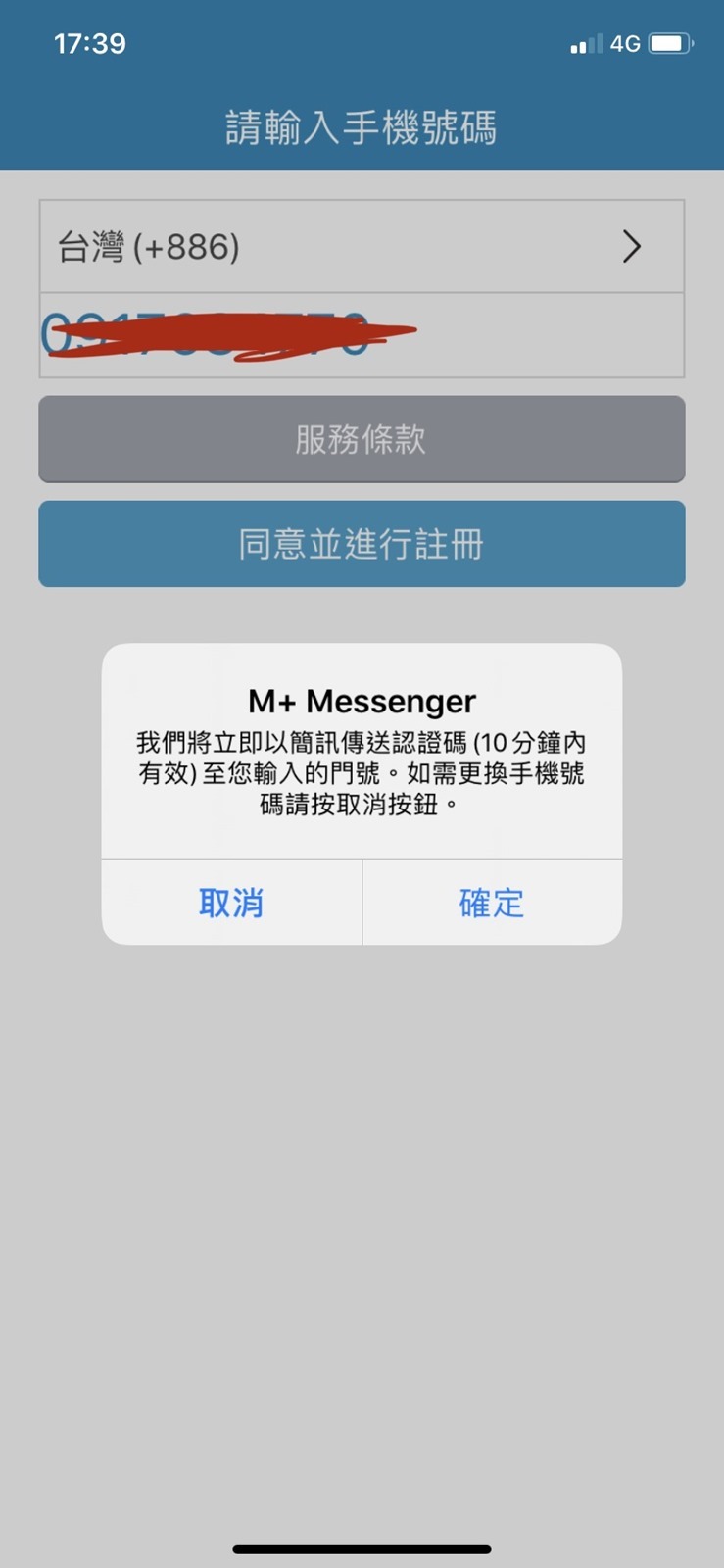Tap 同意並進行註冊 to agree and register
724x1568 pixels.
pos(361,544)
